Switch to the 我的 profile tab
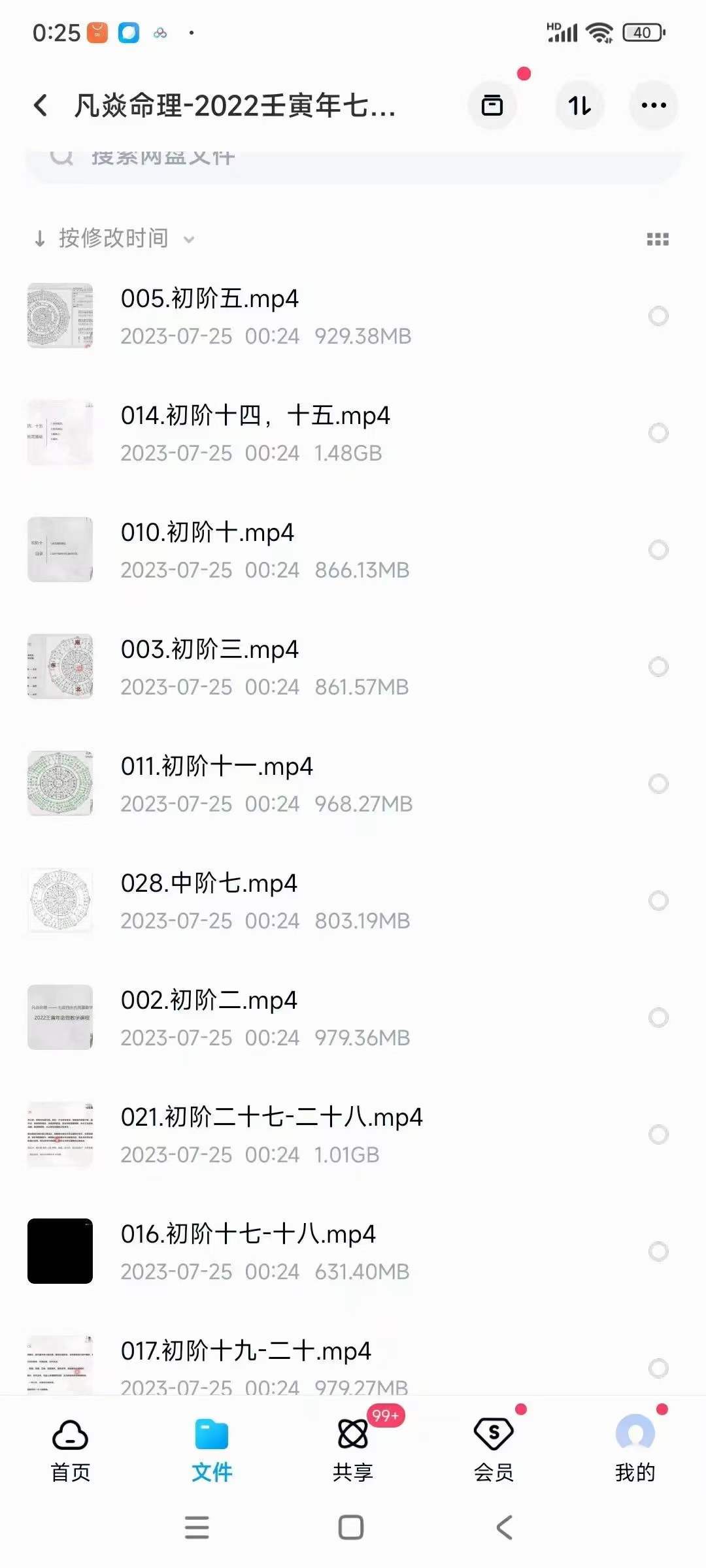706x1568 pixels. [635, 1447]
